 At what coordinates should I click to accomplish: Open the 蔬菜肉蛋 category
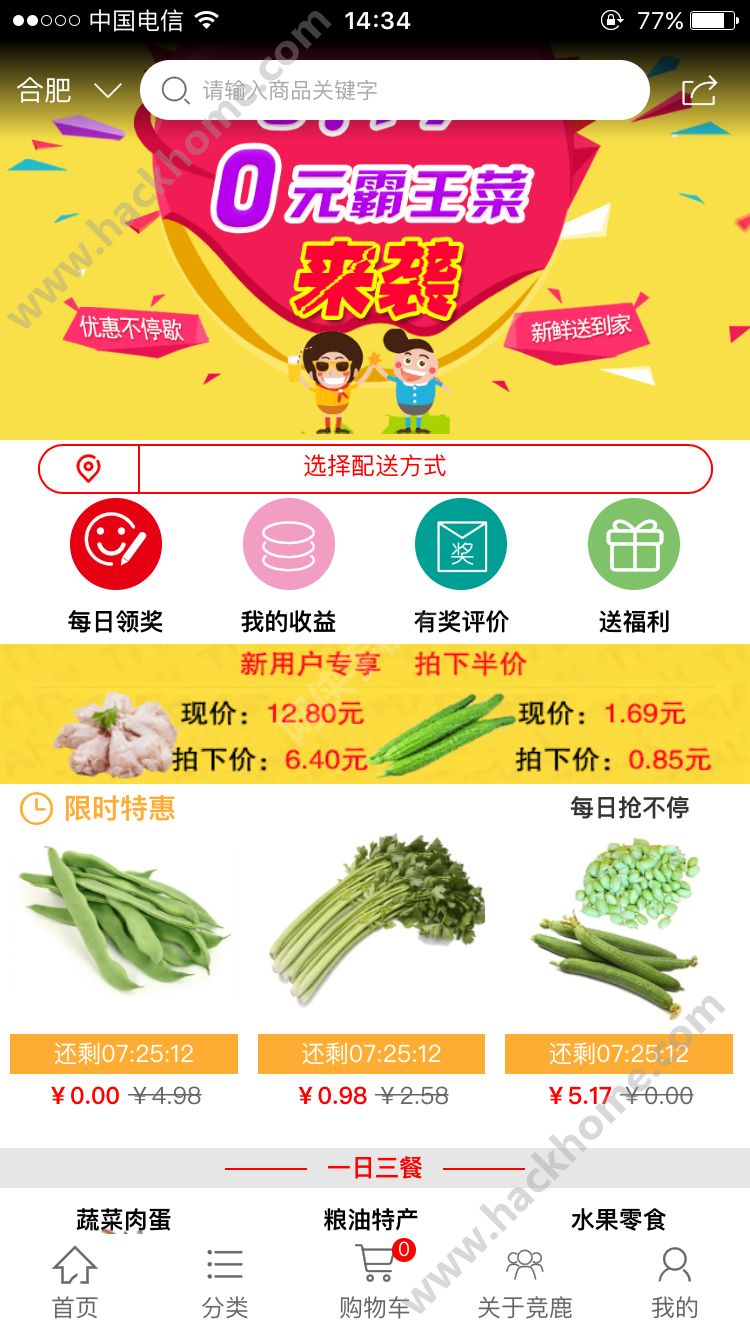pyautogui.click(x=124, y=1219)
